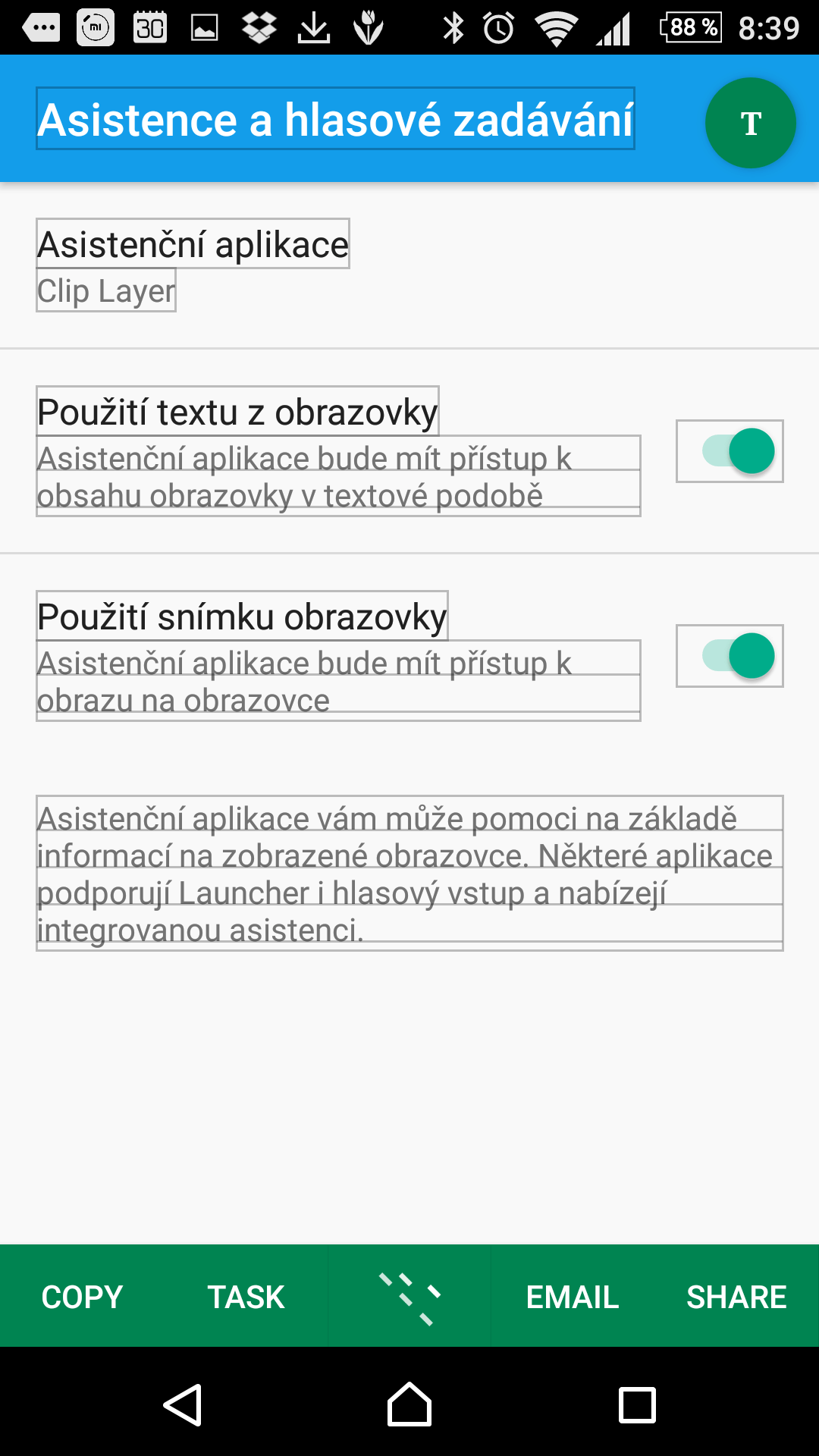
Task: Choose the EMAIL action
Action: pos(573,1297)
